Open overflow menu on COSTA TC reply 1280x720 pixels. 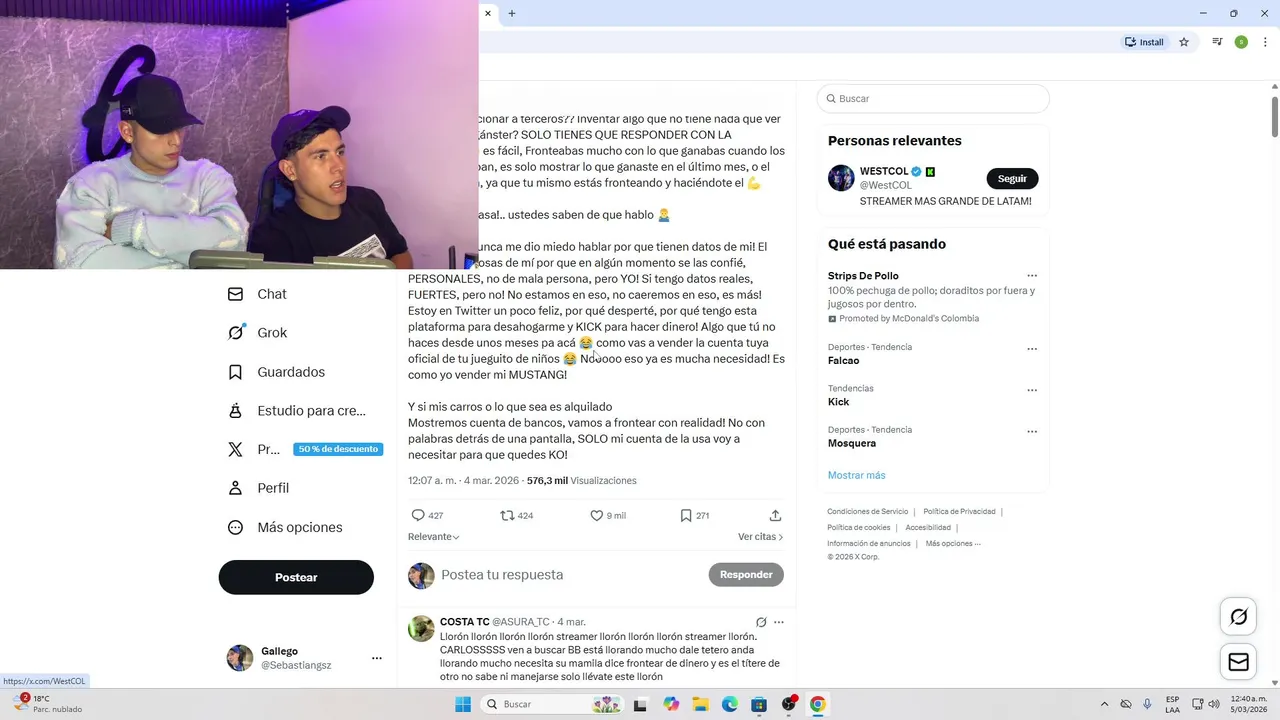tap(779, 622)
